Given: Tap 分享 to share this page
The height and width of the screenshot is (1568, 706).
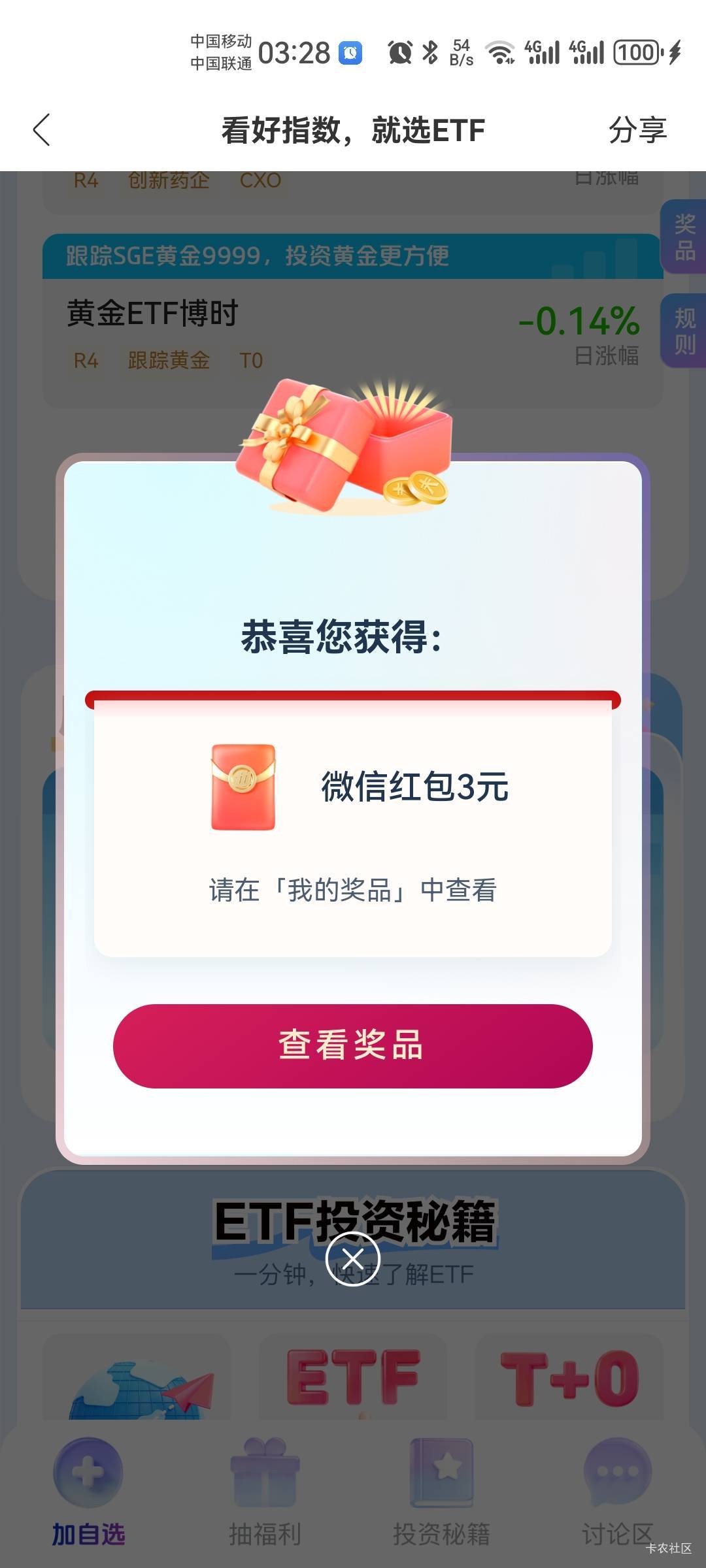Looking at the screenshot, I should [x=637, y=130].
